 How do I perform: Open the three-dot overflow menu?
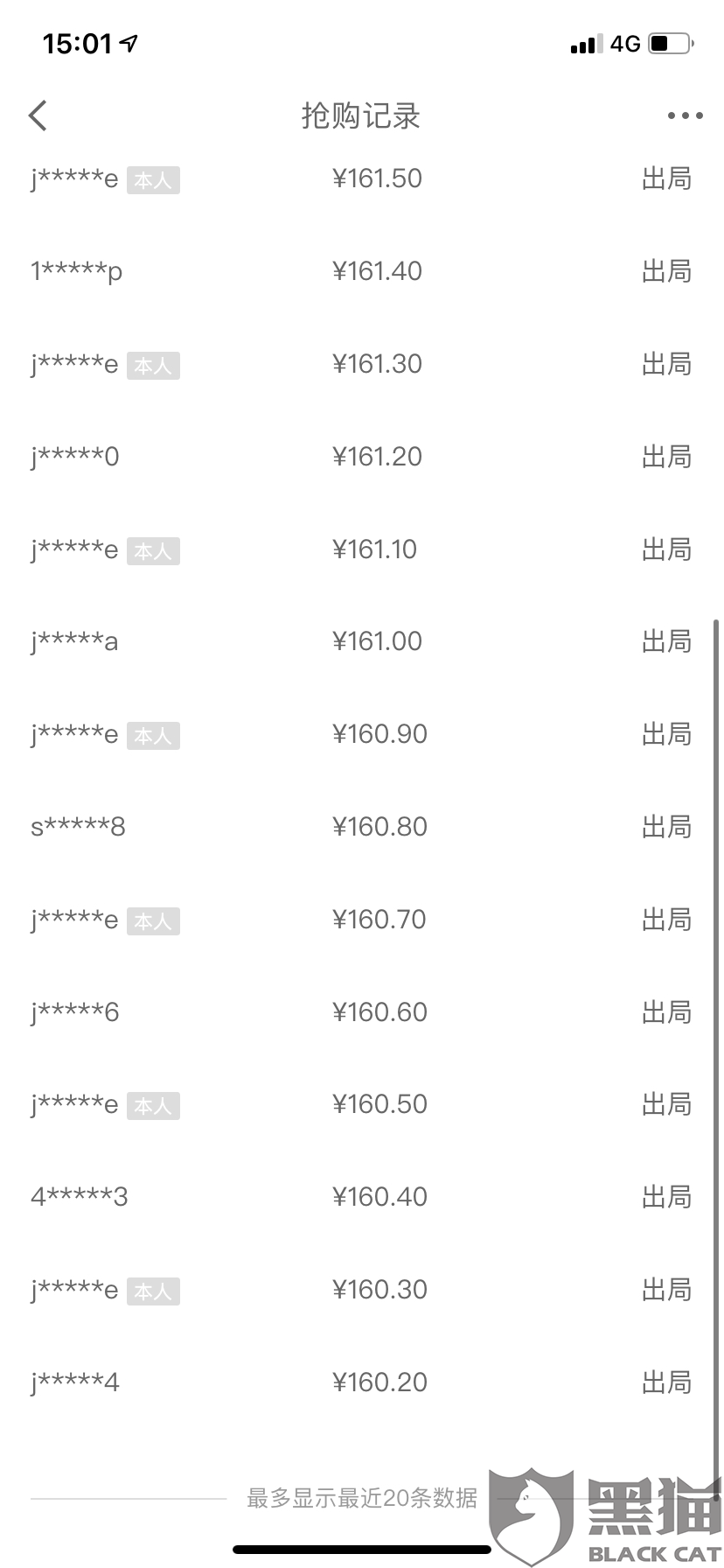[685, 115]
